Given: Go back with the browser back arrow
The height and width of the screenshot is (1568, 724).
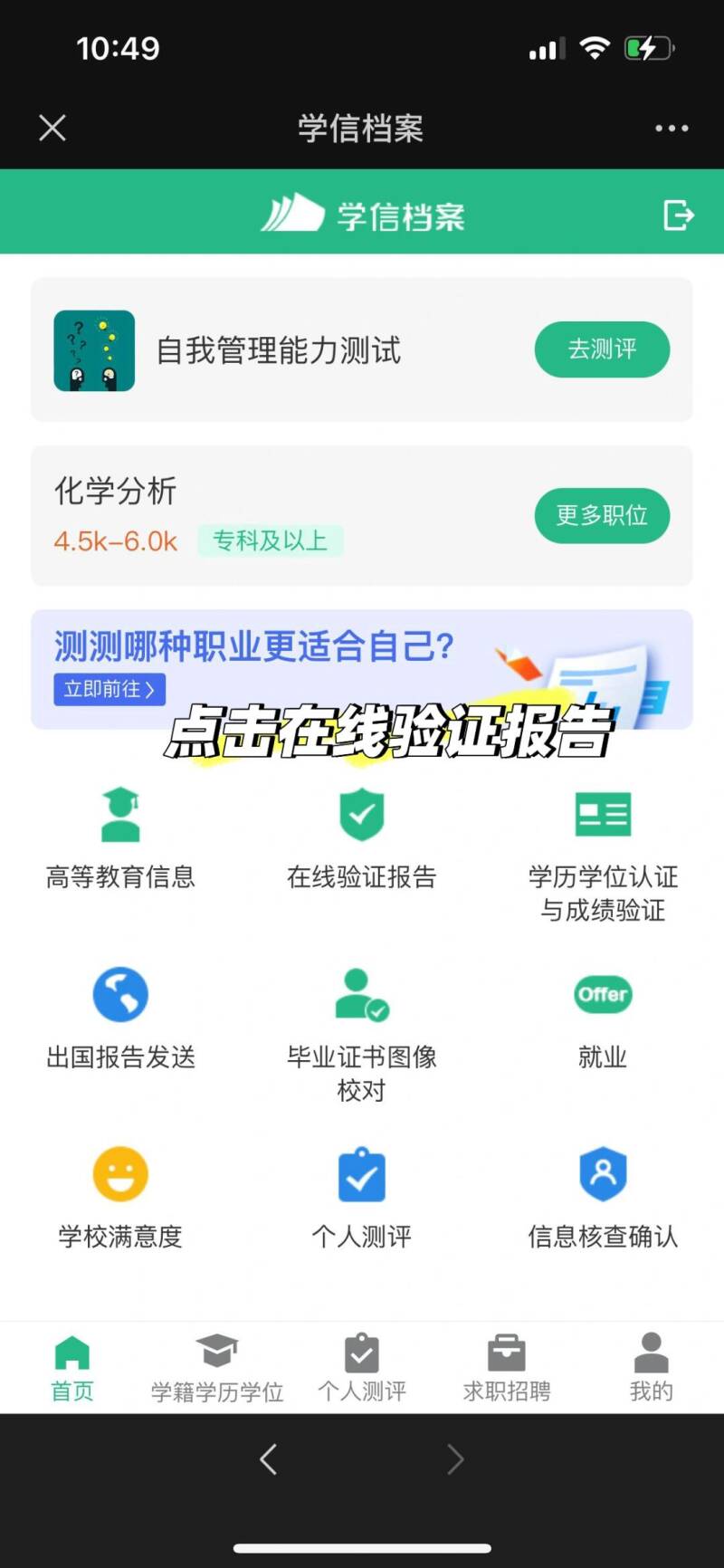Looking at the screenshot, I should point(268,1459).
